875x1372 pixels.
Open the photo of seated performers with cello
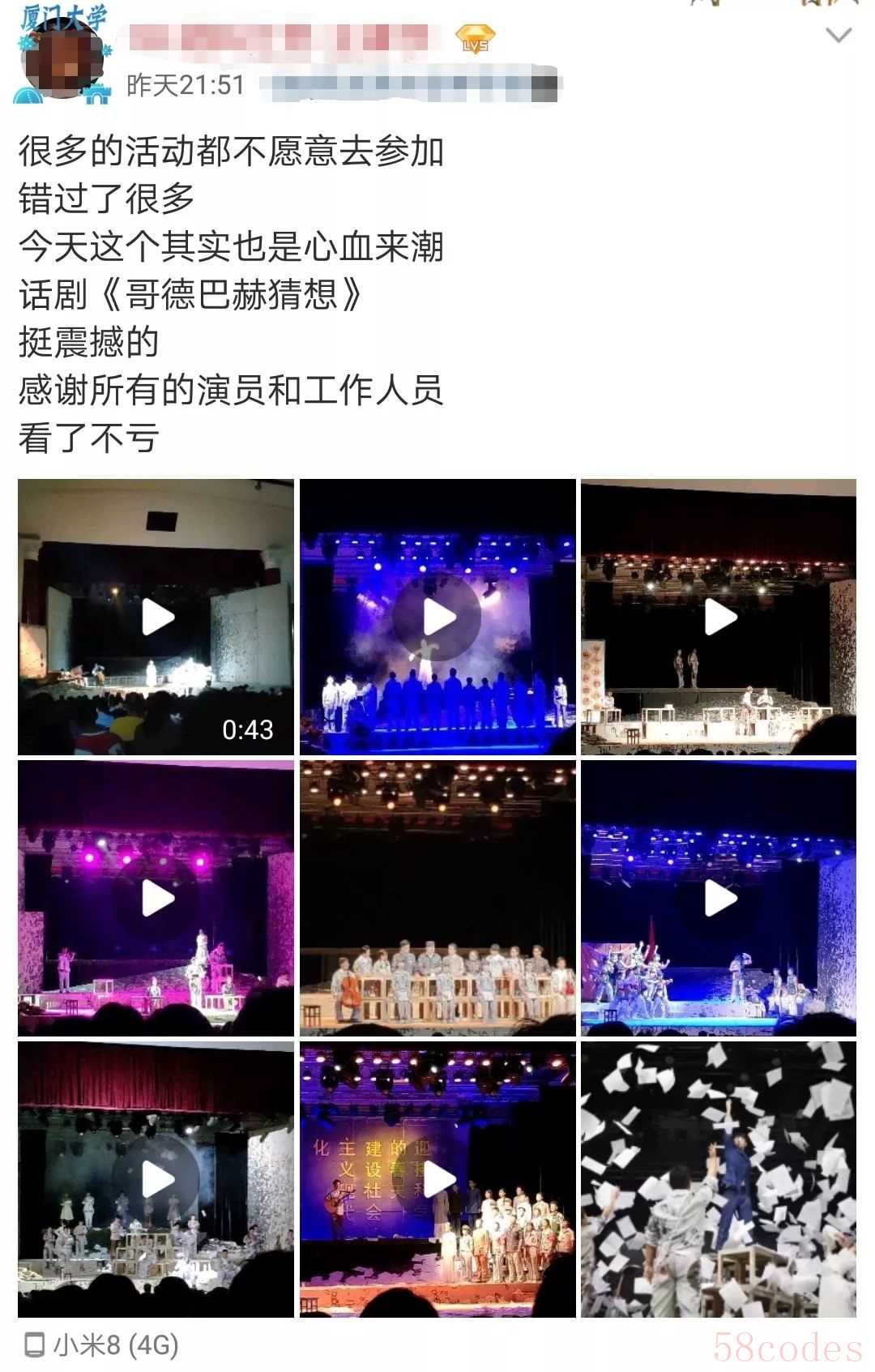click(437, 898)
